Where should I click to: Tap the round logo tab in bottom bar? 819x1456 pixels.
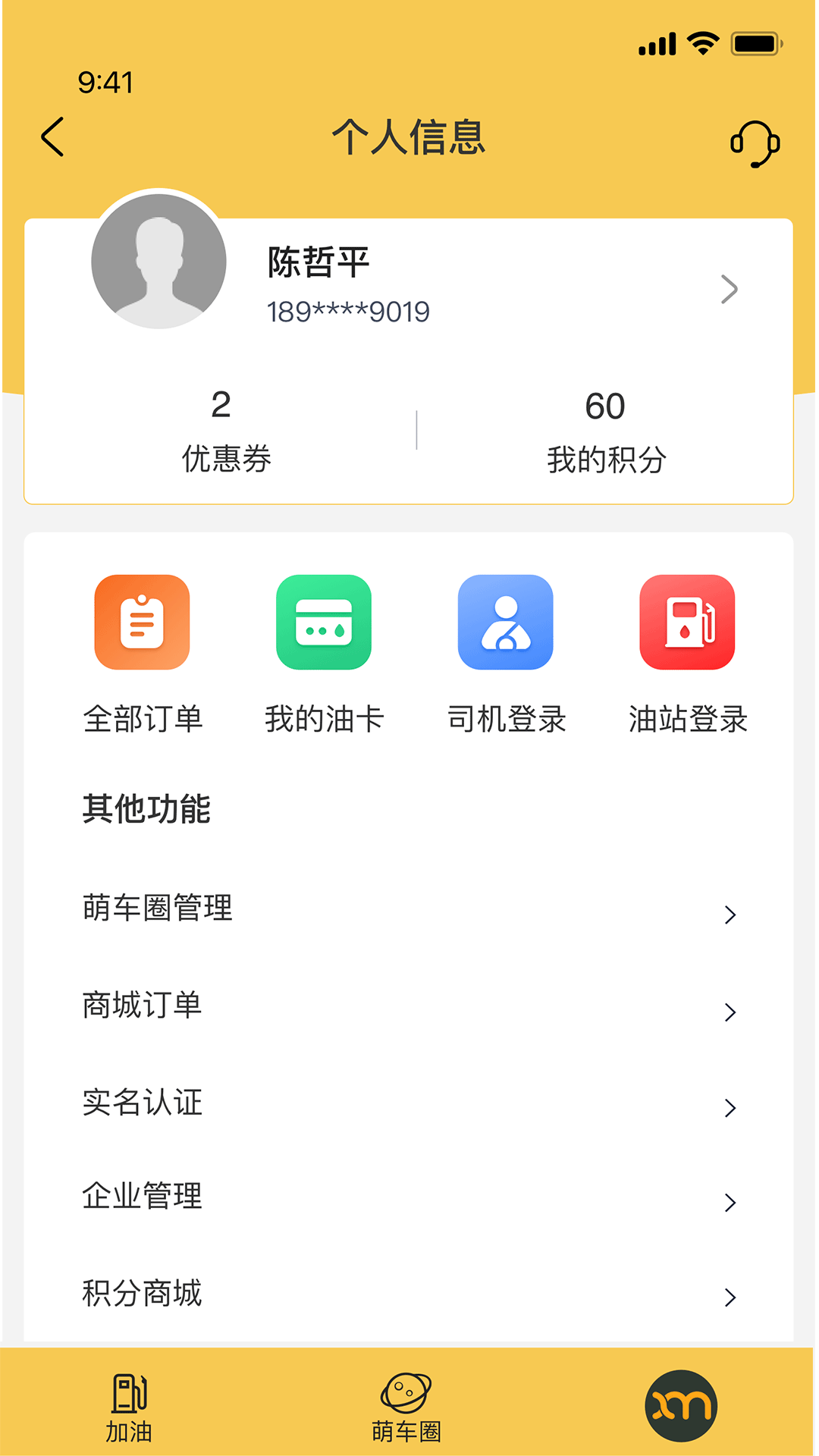pos(680,1405)
